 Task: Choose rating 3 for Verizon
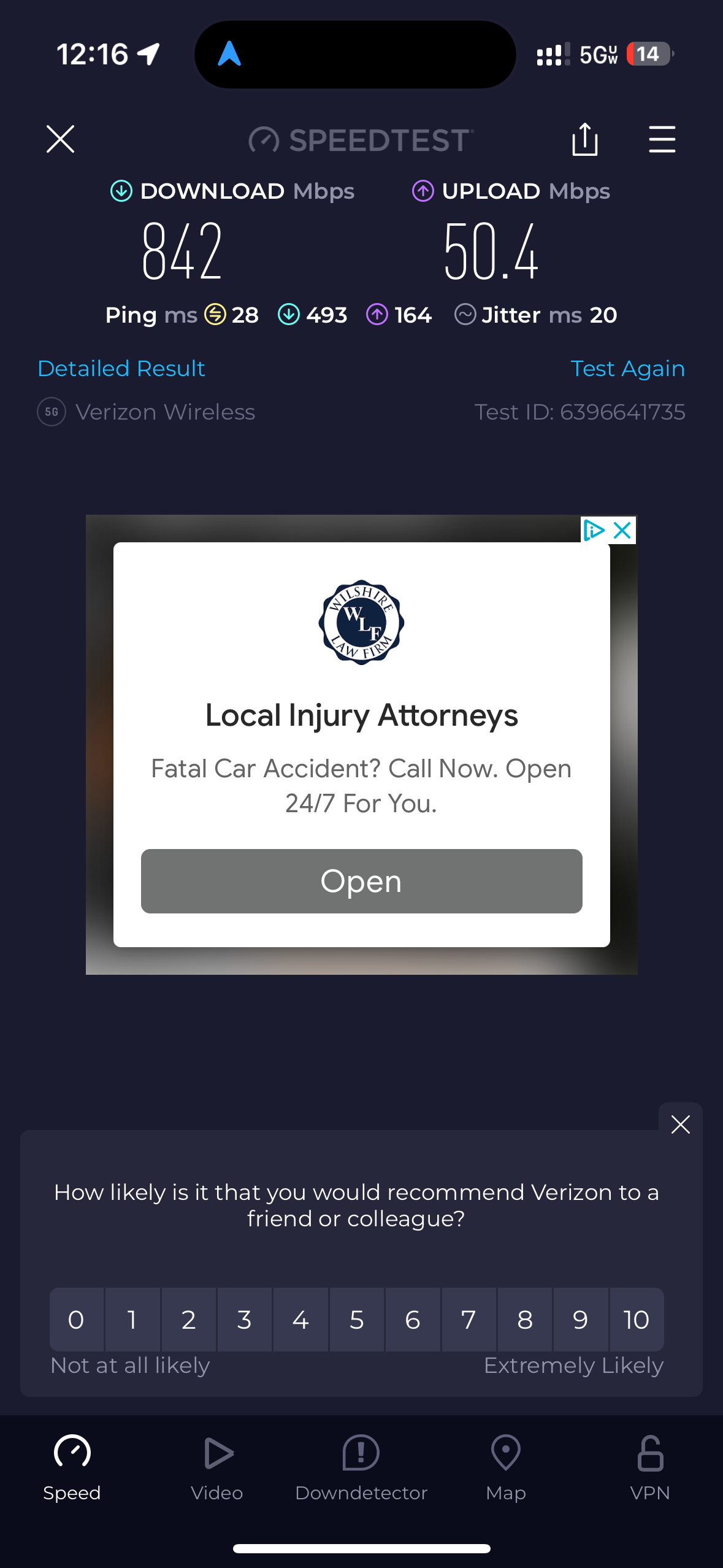click(x=244, y=1320)
